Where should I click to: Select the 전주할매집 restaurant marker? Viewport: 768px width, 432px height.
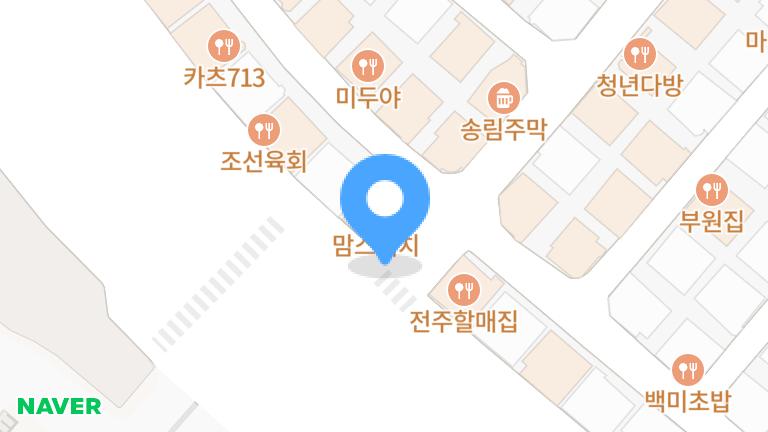pos(463,291)
